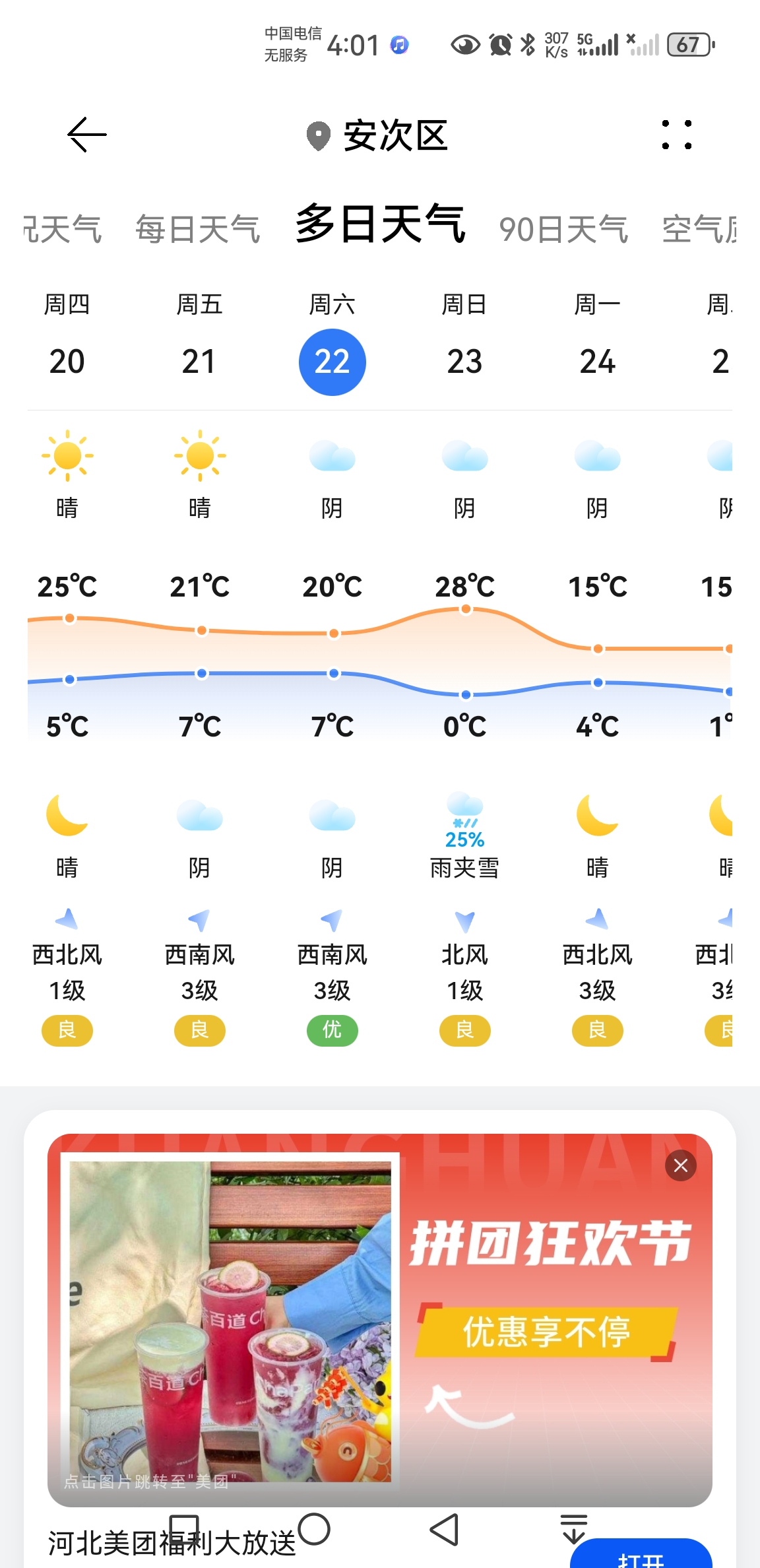The width and height of the screenshot is (760, 1568).
Task: Tap the blue 打开 button
Action: click(640, 1556)
